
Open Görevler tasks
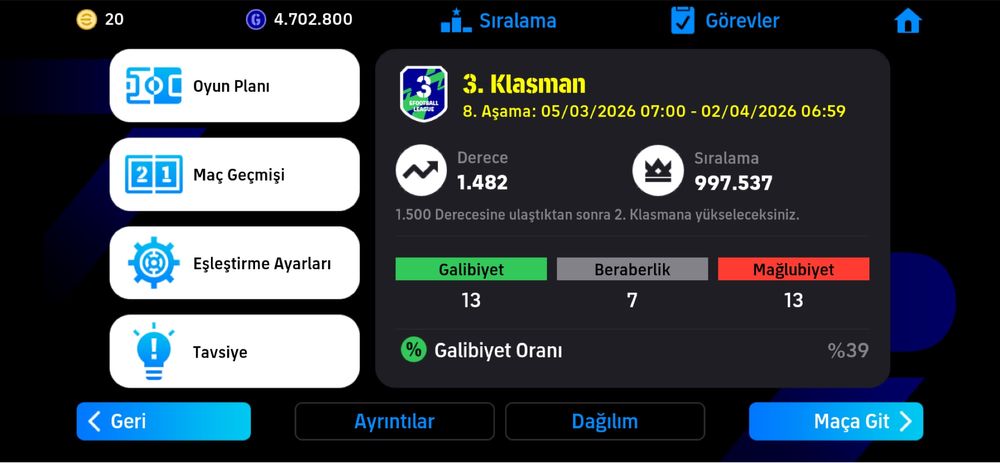point(724,21)
